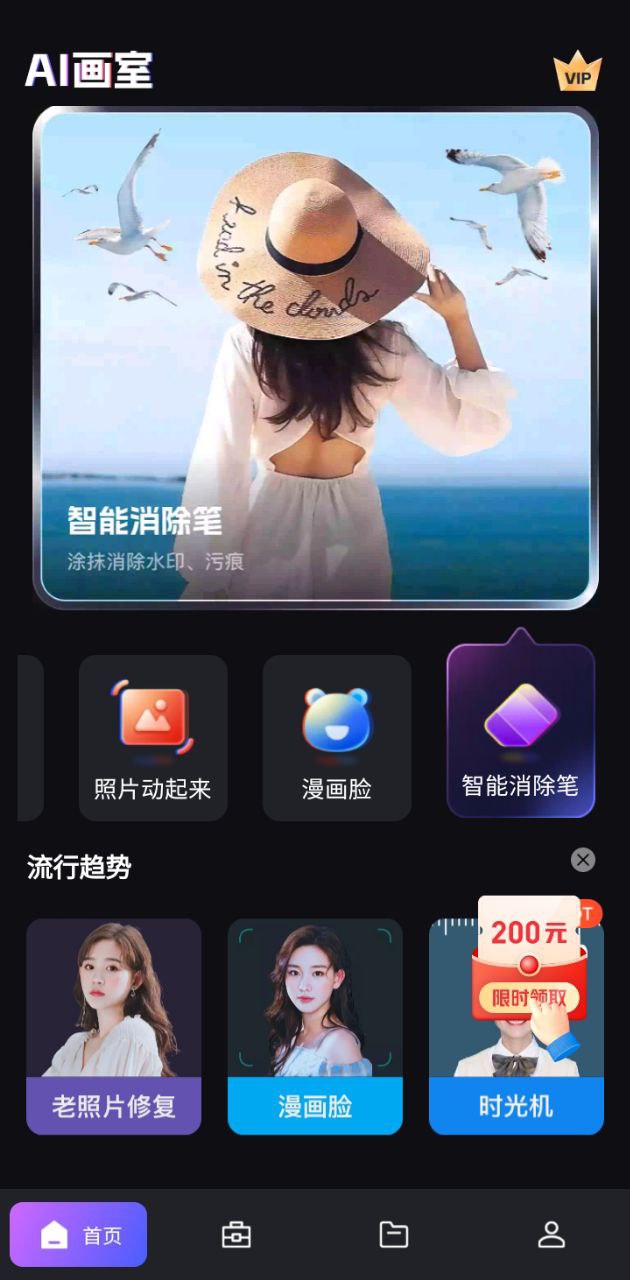Switch to the folder tab

(394, 1235)
